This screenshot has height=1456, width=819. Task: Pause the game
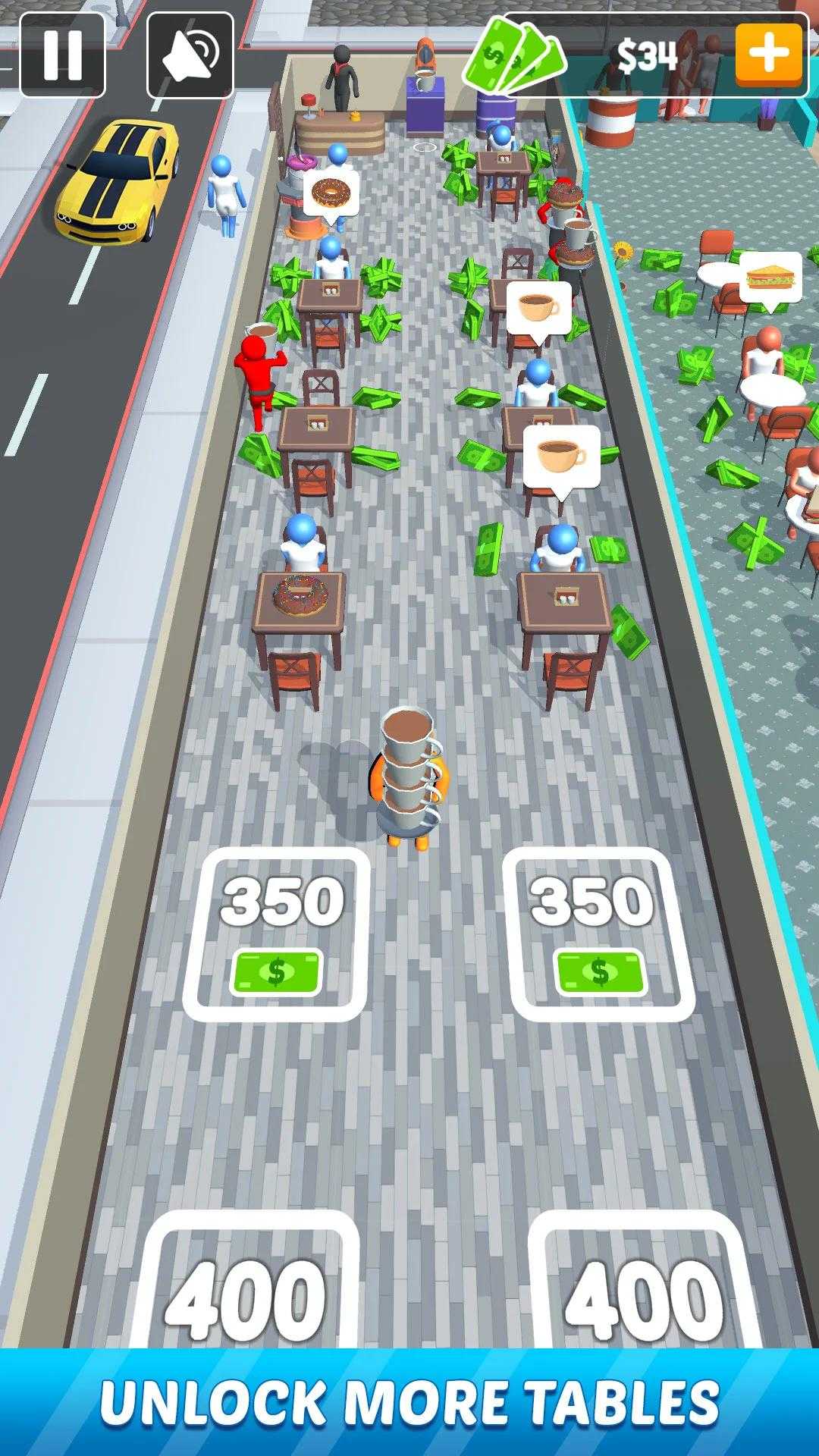[62, 55]
